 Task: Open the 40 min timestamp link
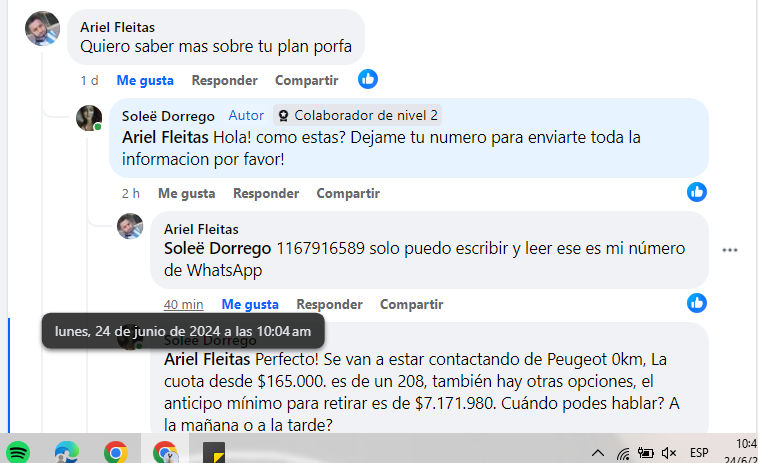pyautogui.click(x=183, y=304)
